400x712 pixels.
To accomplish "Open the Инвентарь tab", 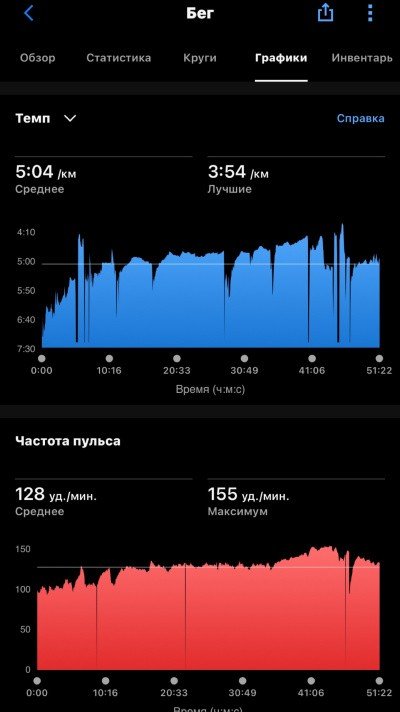I will [362, 58].
